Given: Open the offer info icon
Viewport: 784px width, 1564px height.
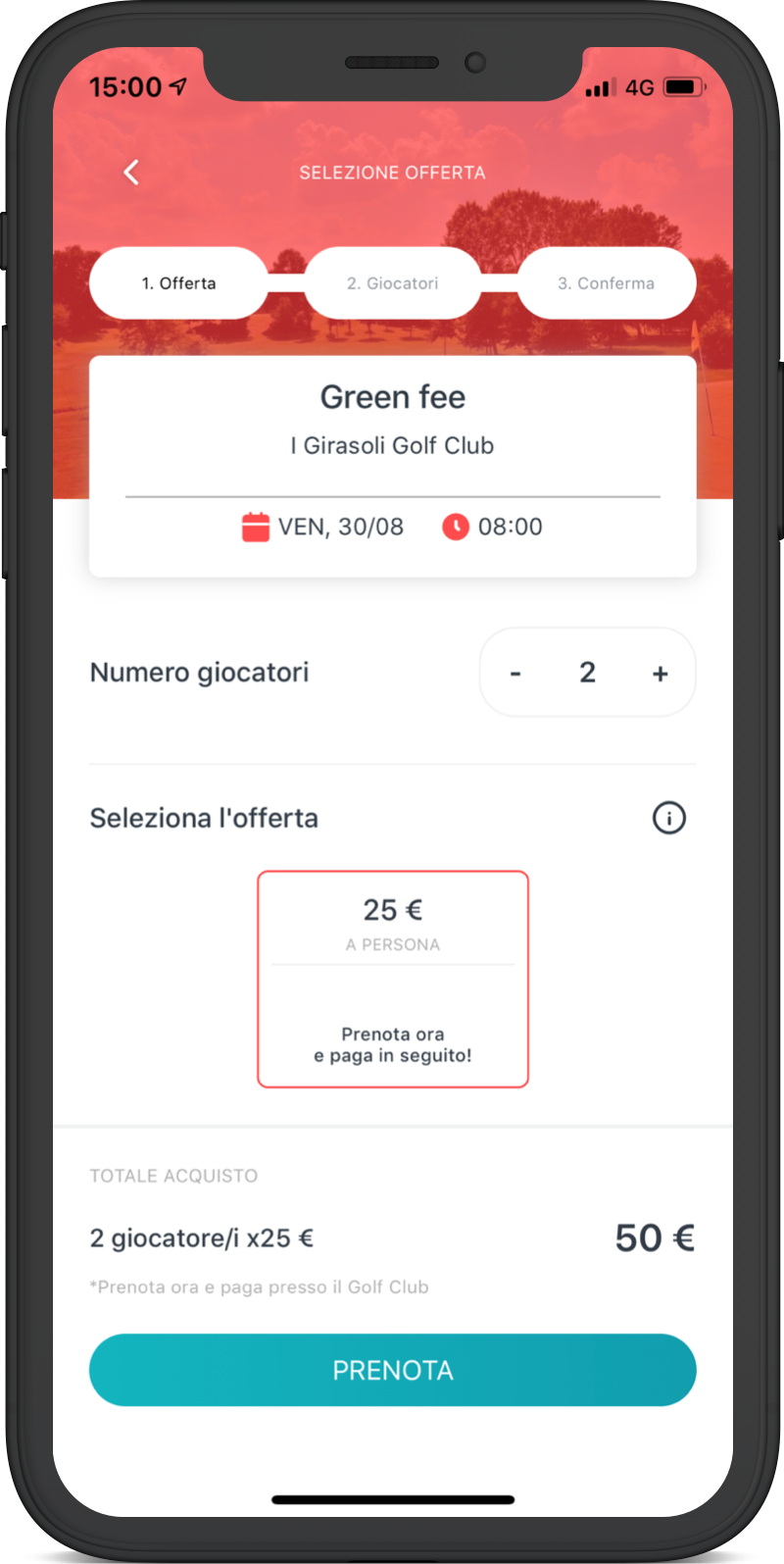Looking at the screenshot, I should click(x=669, y=818).
